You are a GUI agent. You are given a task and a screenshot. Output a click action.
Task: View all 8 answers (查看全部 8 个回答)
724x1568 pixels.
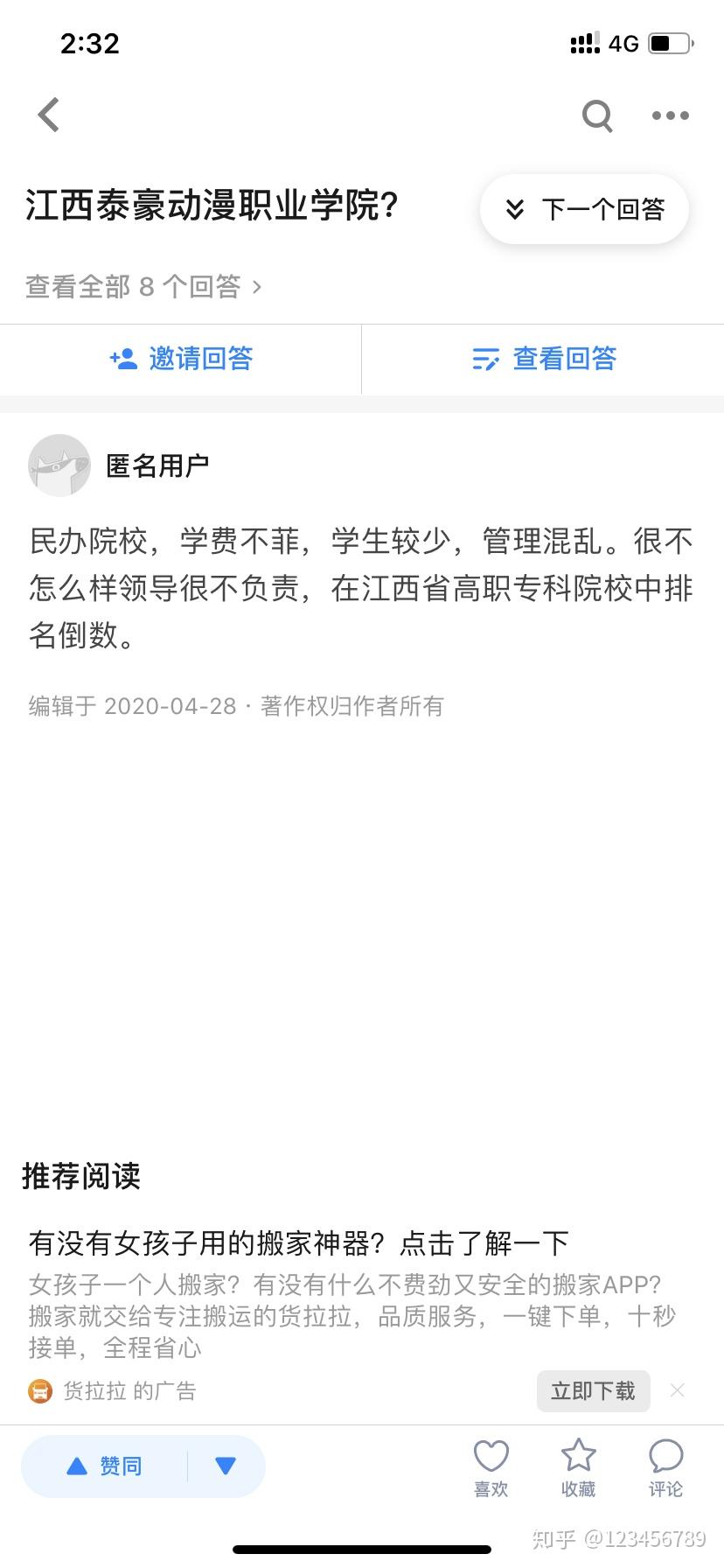(143, 286)
